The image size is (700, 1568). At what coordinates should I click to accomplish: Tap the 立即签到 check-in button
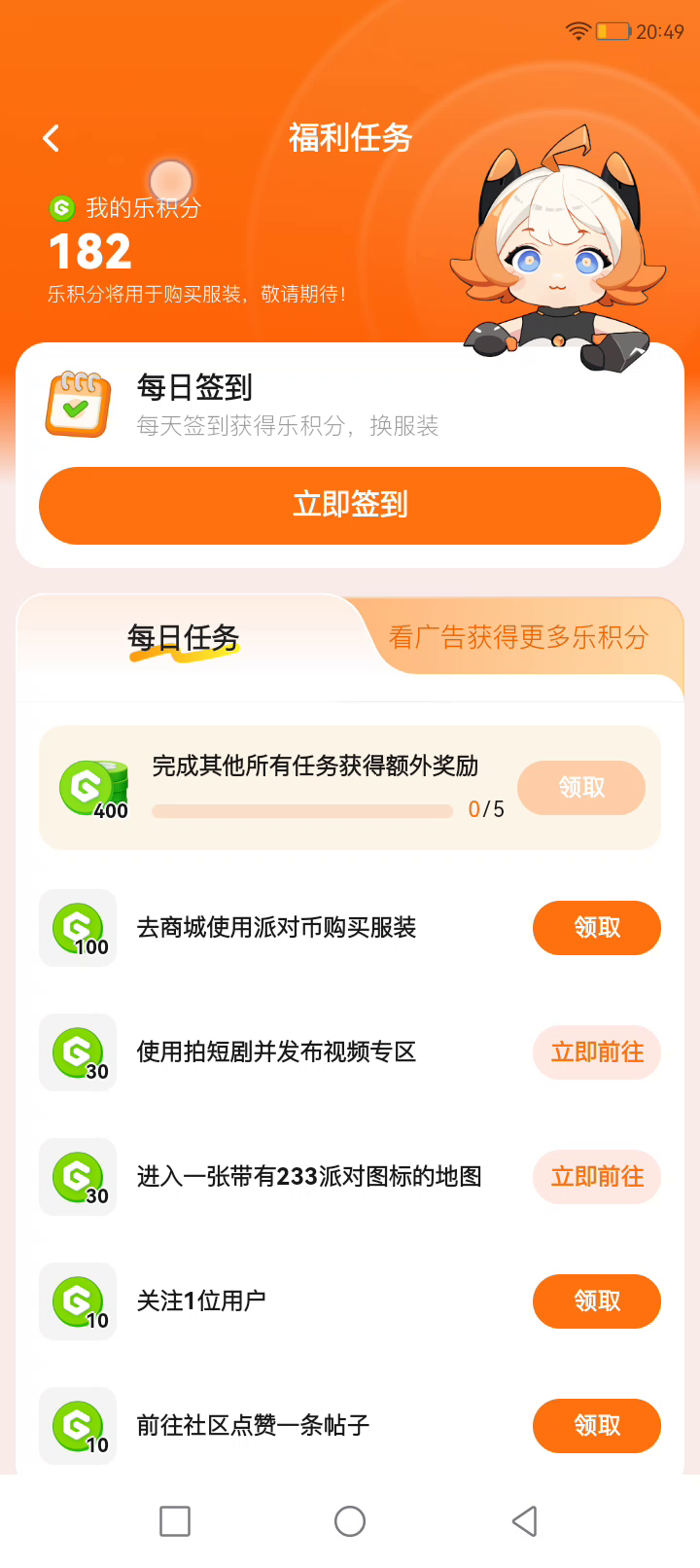(x=350, y=505)
